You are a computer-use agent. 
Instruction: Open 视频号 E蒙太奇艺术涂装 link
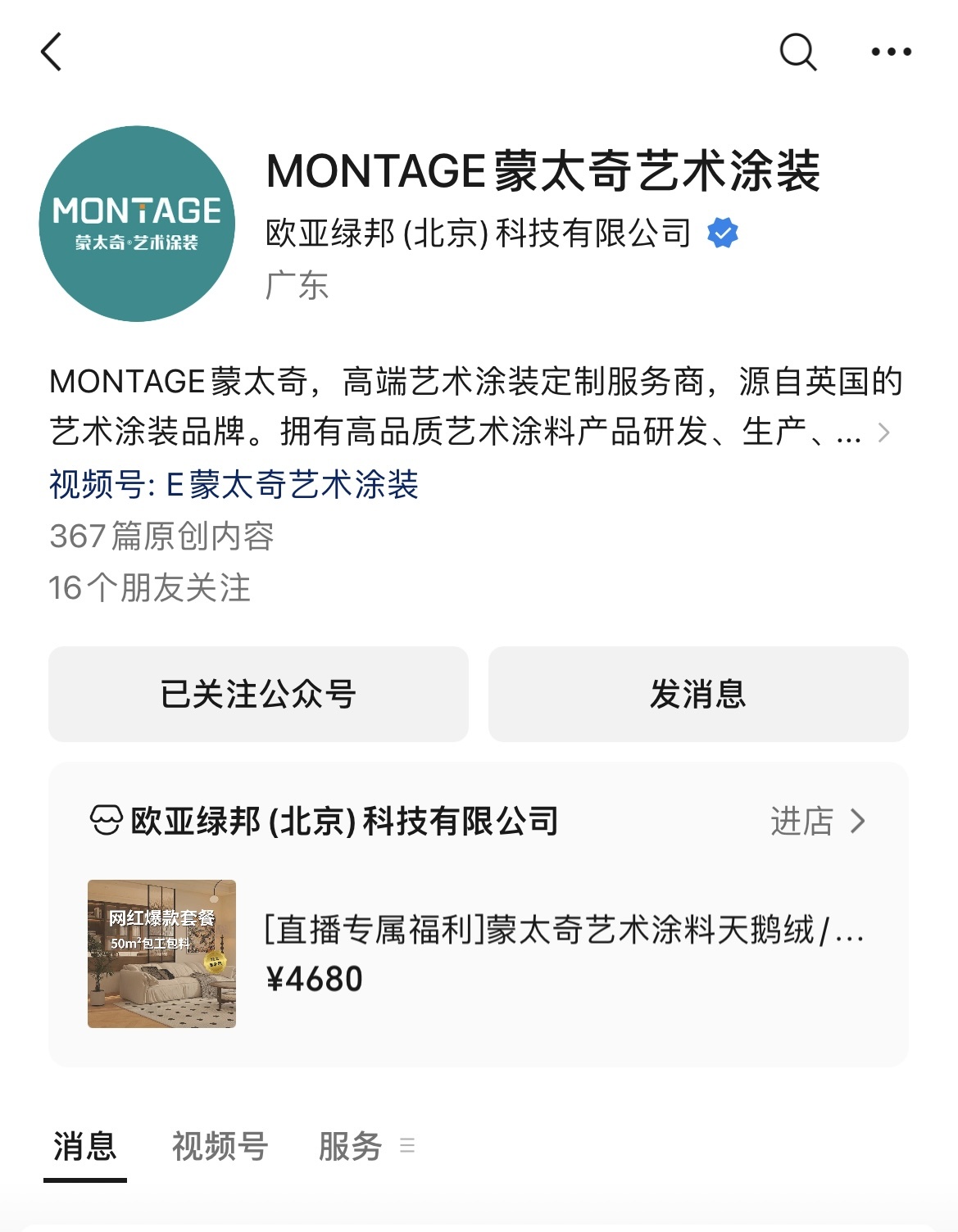click(x=234, y=485)
